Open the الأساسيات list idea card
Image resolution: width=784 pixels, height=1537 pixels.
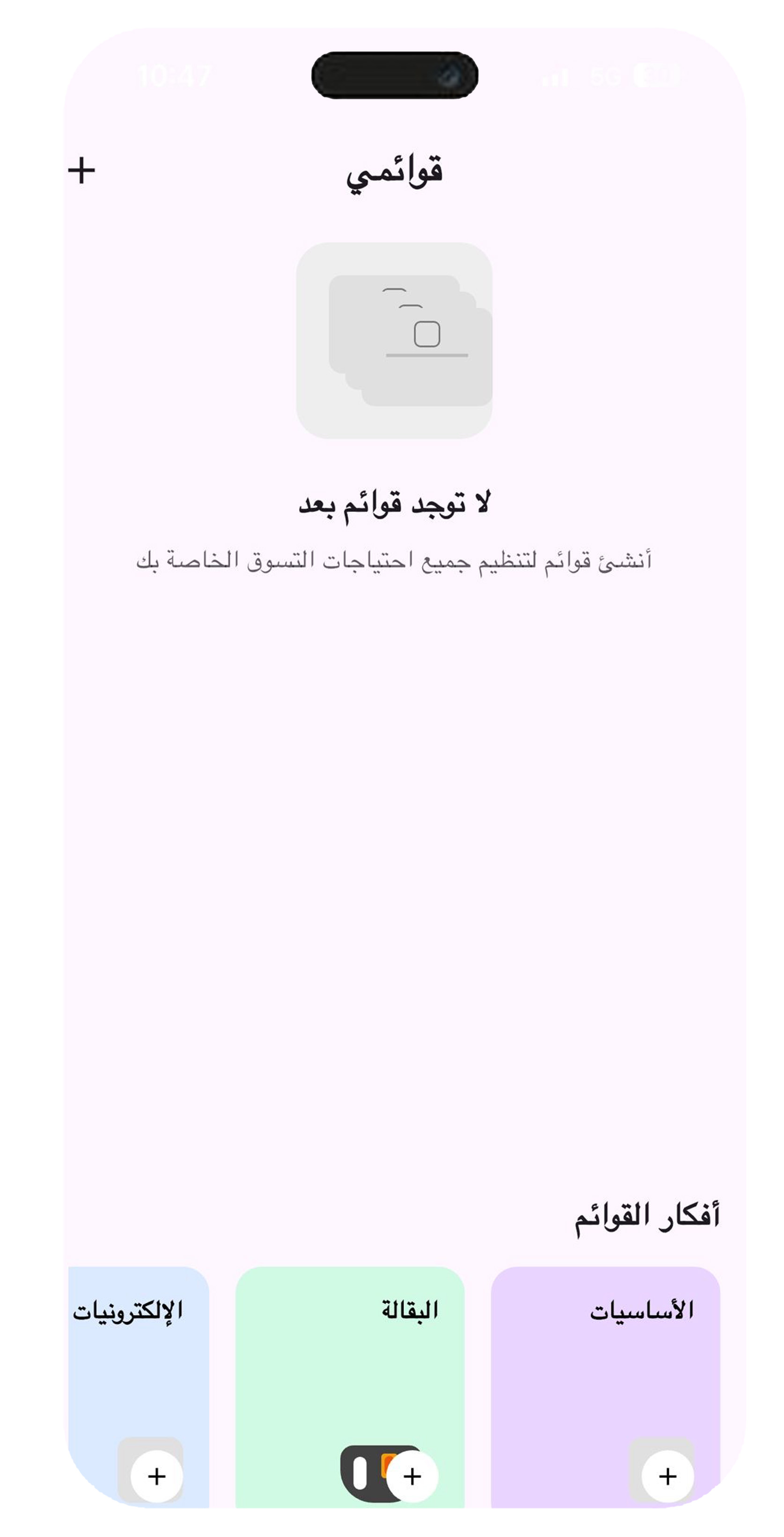(x=605, y=1367)
